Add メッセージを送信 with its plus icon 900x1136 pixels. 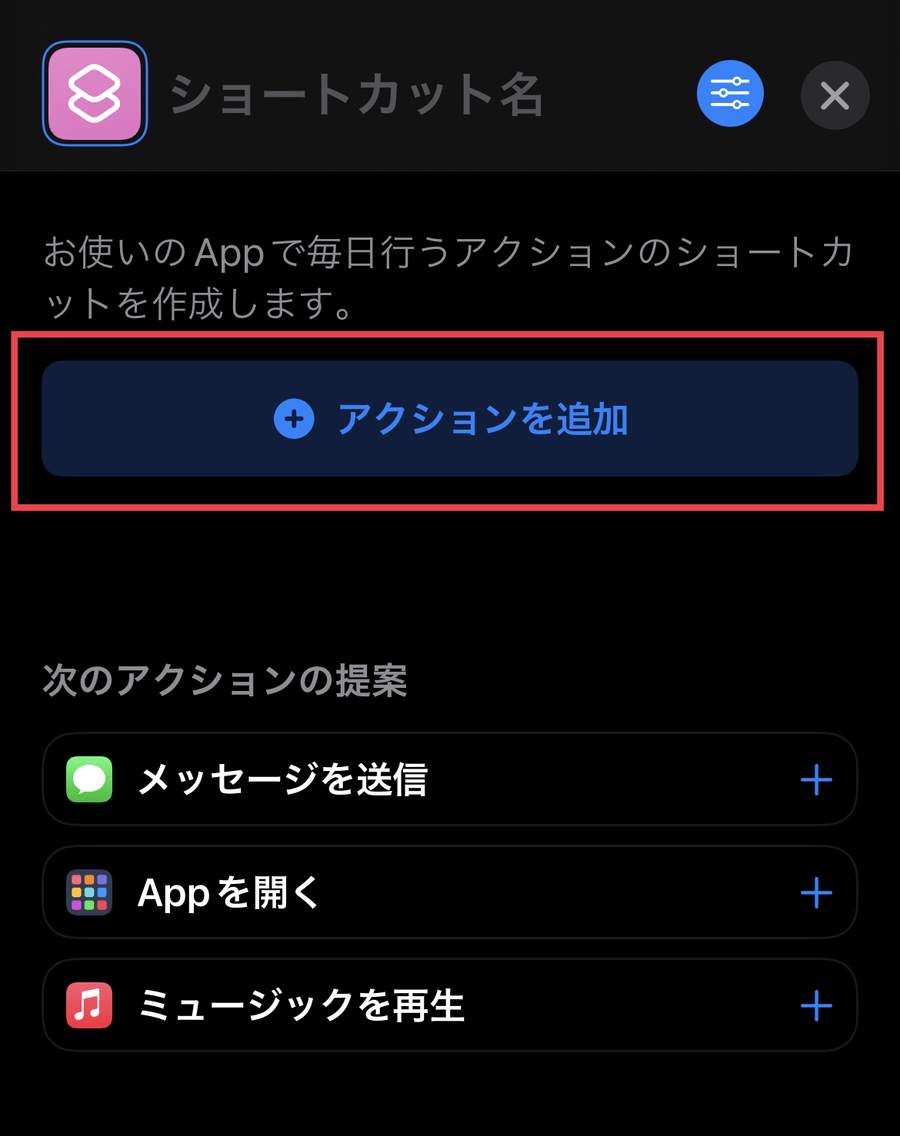pos(816,780)
